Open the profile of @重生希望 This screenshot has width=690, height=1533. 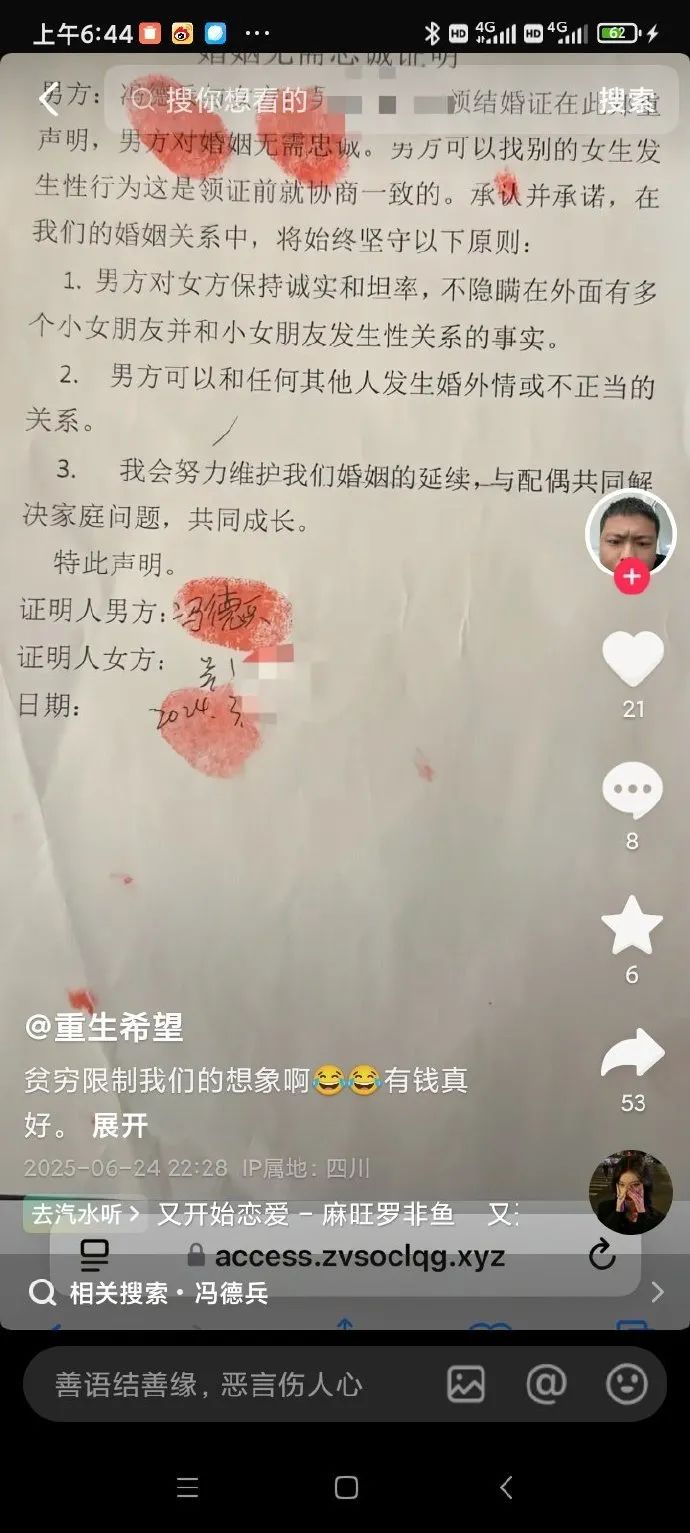click(x=104, y=1027)
